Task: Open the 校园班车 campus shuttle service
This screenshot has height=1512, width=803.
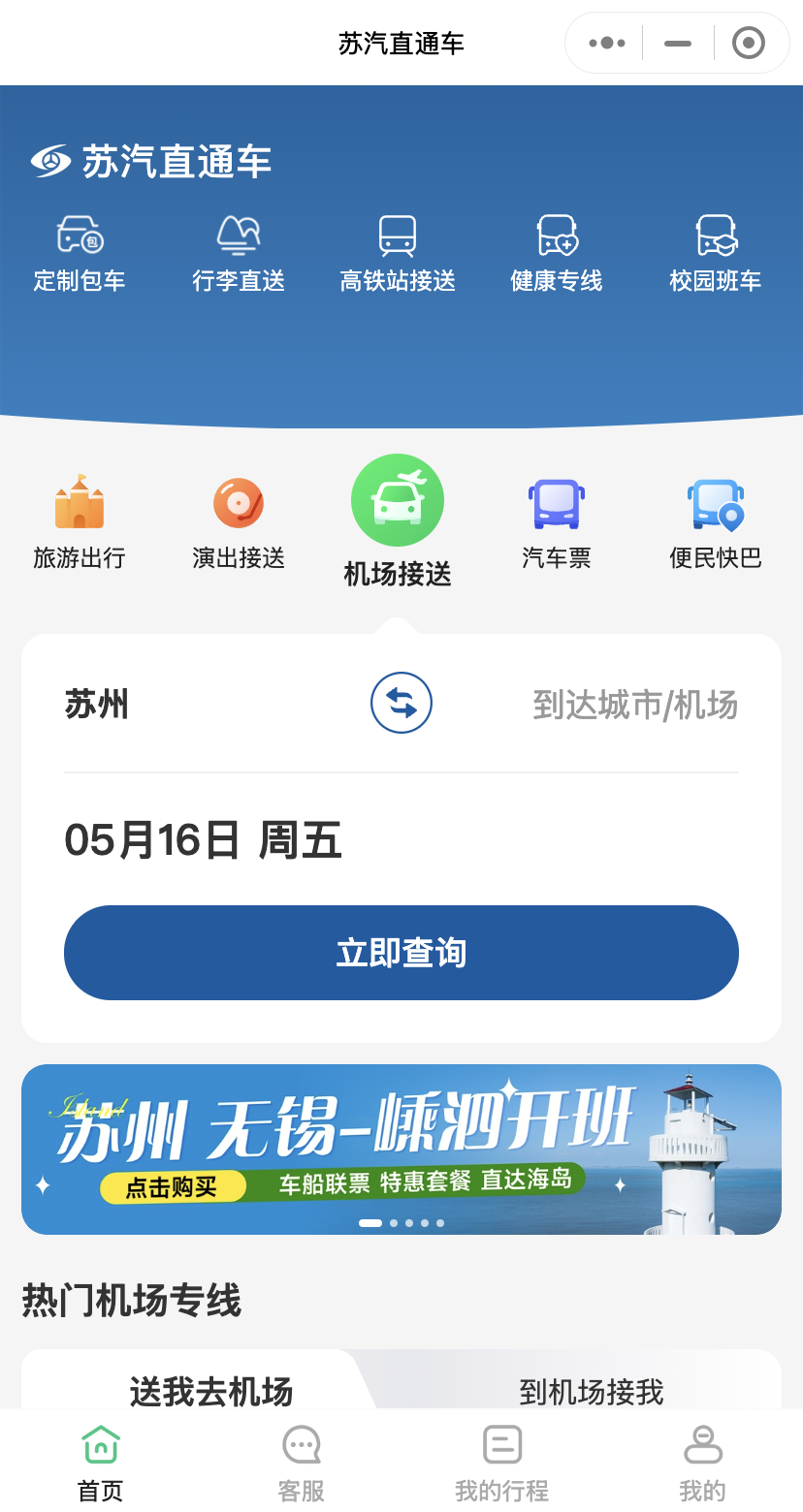Action: tap(716, 250)
